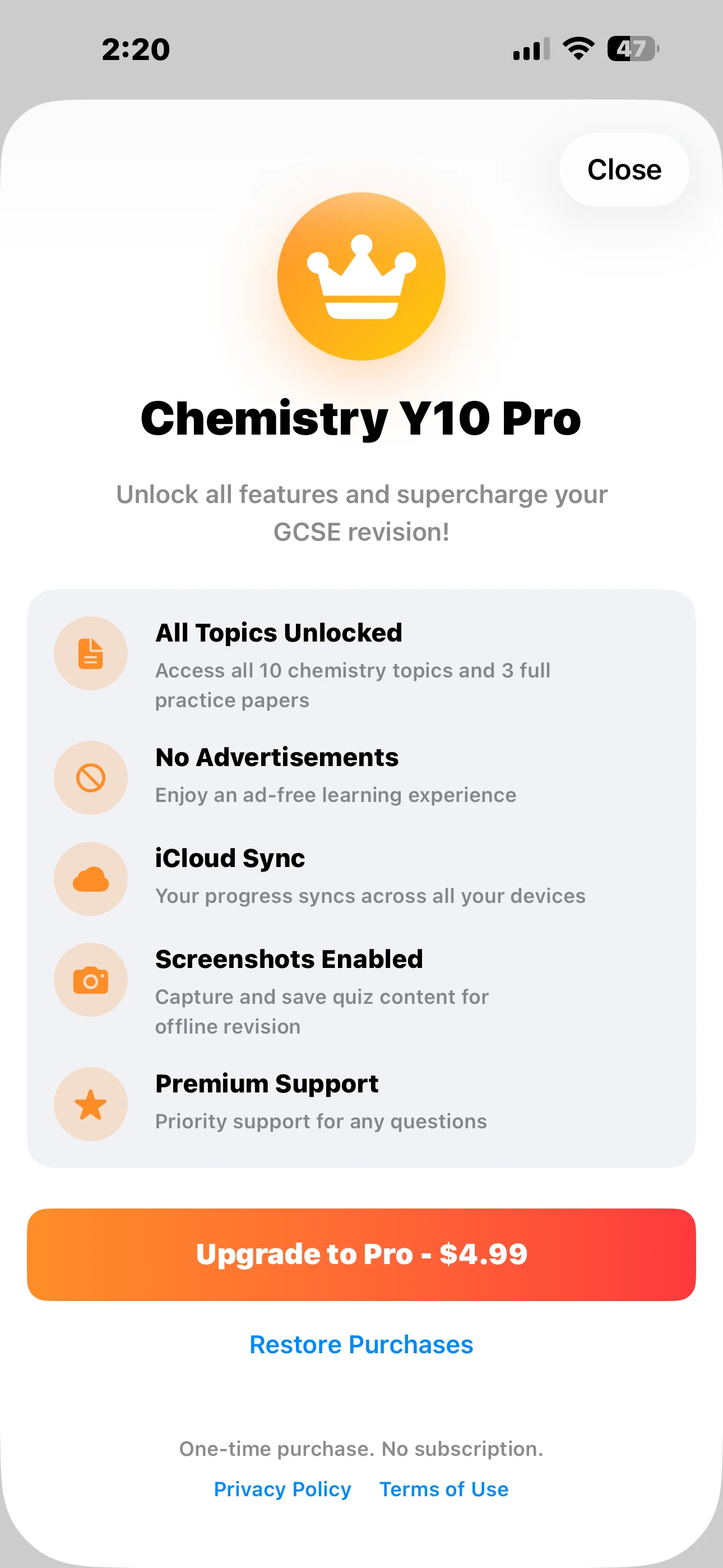
Task: Tap the All Topics Unlocked heading
Action: 278,633
